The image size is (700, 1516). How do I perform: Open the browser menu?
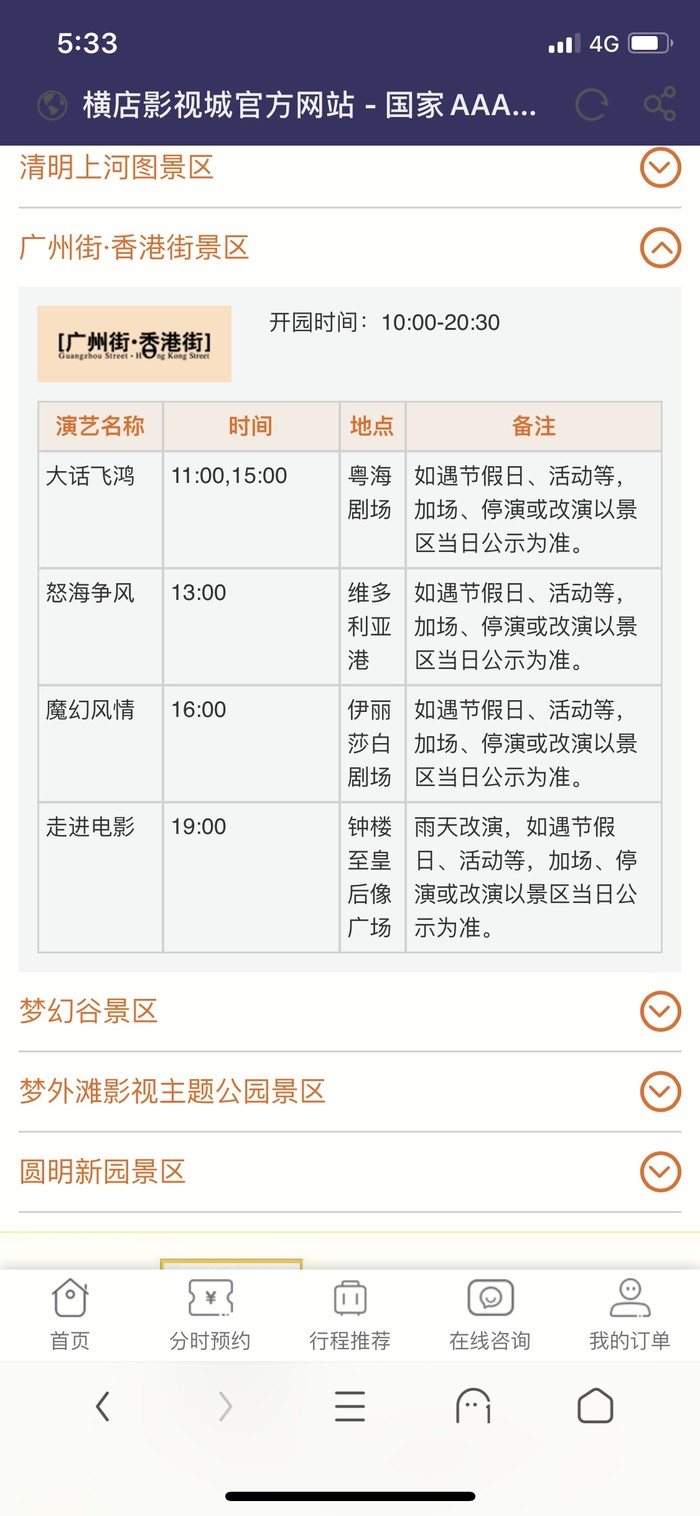350,1407
